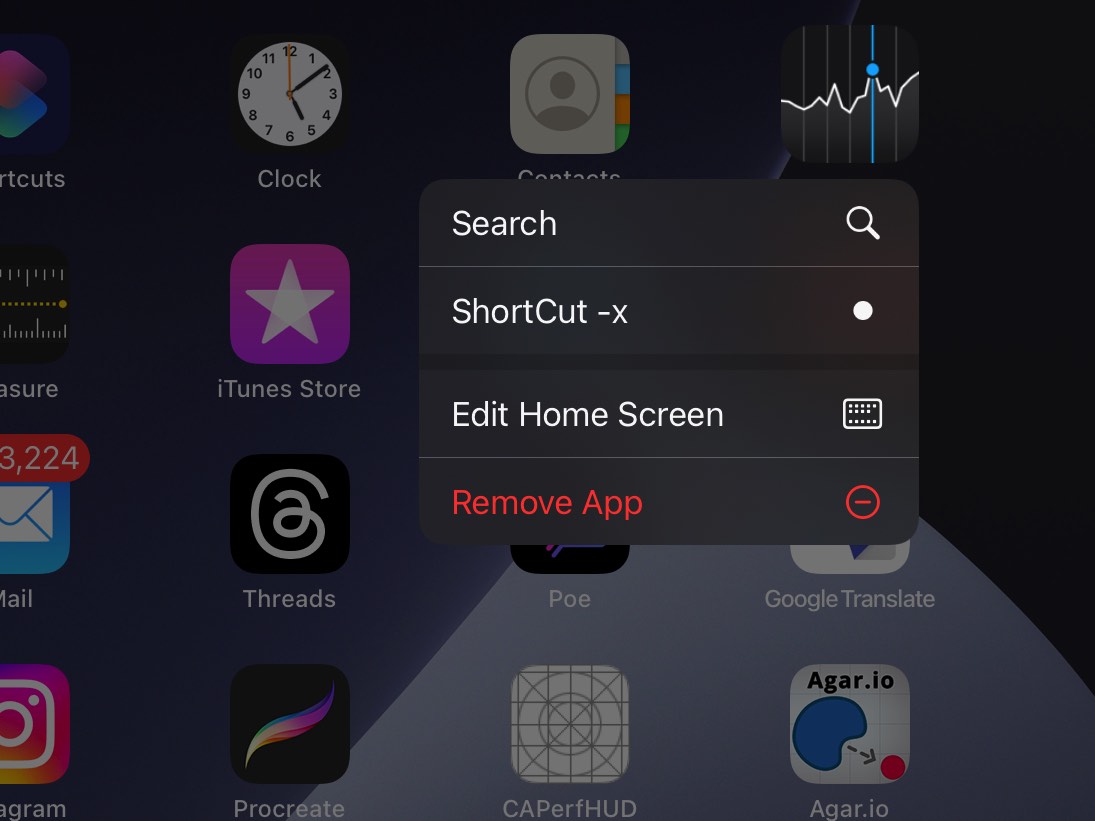Choose Remove App from the menu
Image resolution: width=1095 pixels, height=821 pixels.
[668, 502]
